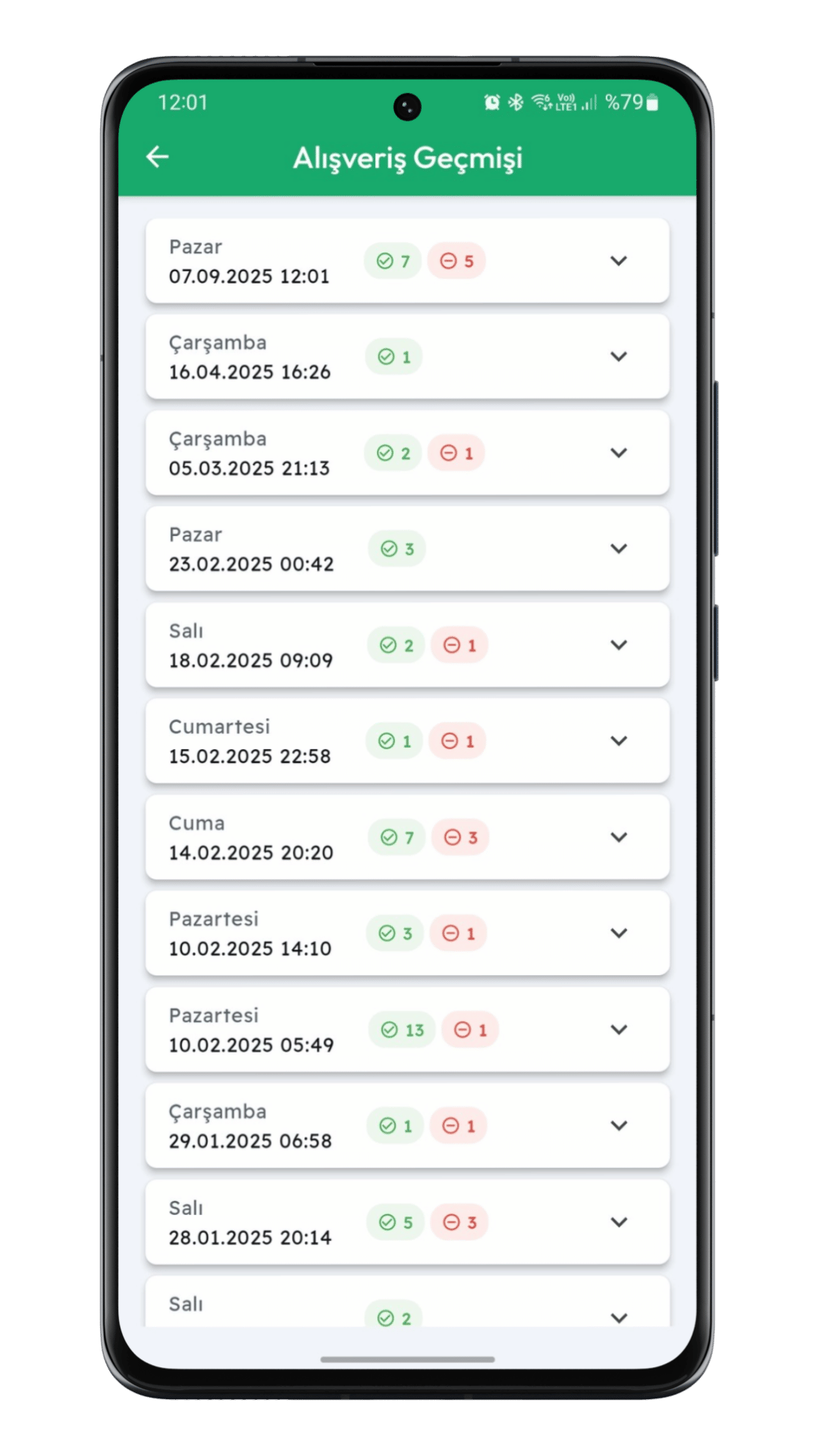Expand the Pazartesi 10.02.2025 14:10 entry
819x1456 pixels.
(618, 933)
